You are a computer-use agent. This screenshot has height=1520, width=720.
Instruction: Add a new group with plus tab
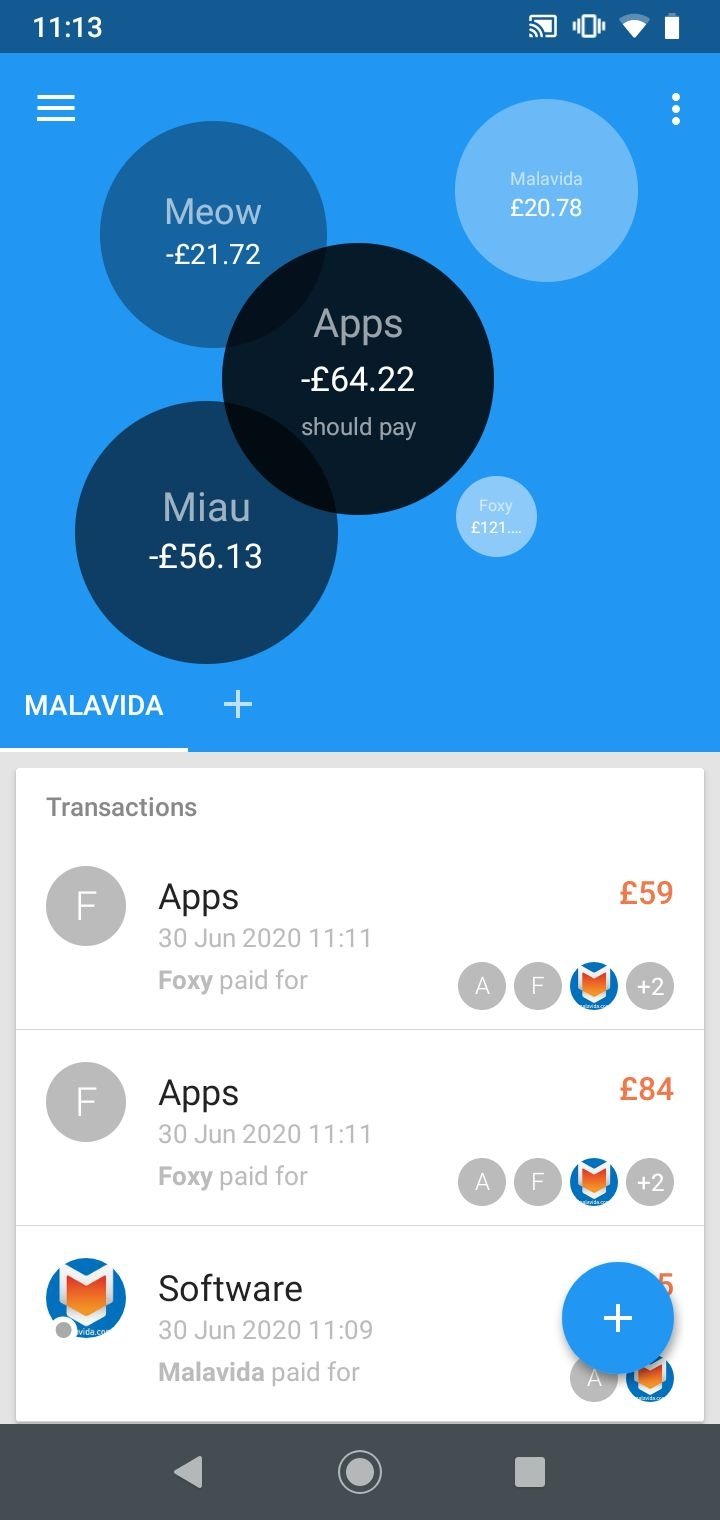[237, 705]
